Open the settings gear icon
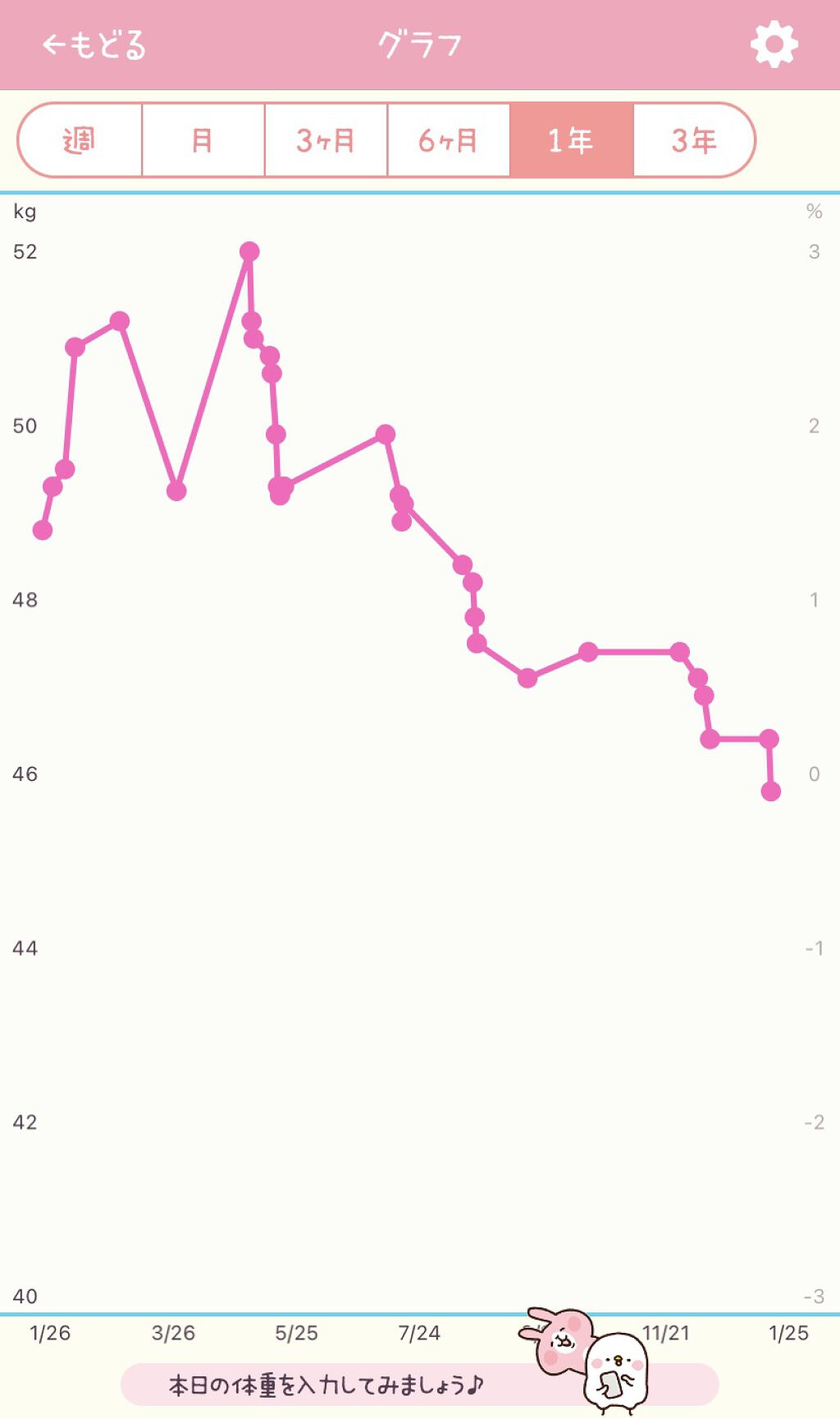The image size is (840, 1419). [x=776, y=43]
